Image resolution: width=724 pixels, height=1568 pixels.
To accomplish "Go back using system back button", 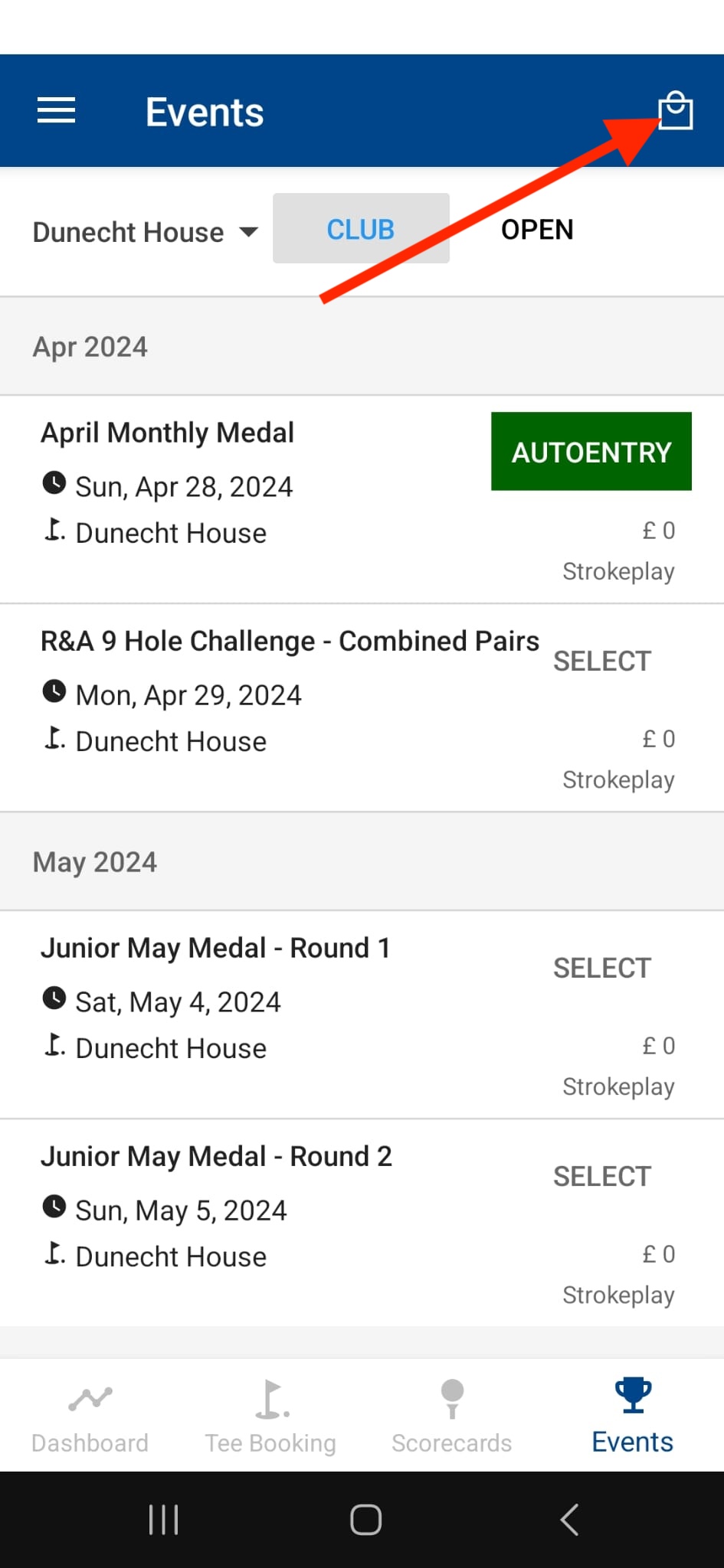I will coord(569,1520).
